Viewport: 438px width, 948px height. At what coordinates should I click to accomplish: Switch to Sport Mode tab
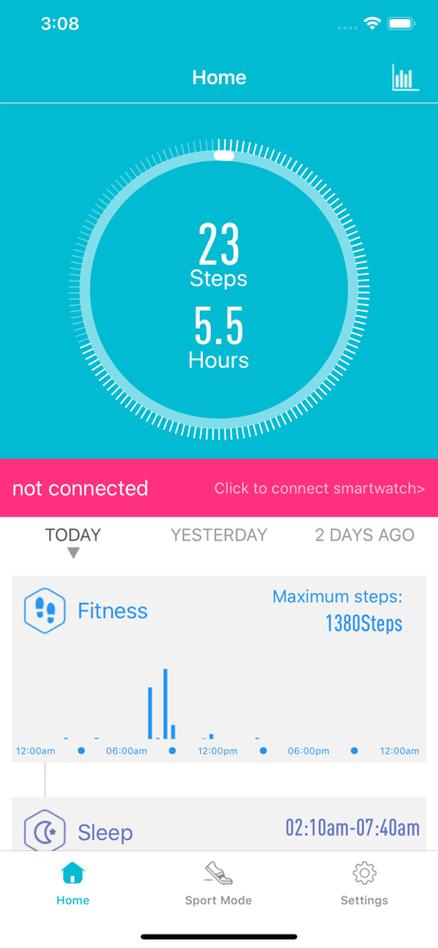[x=218, y=883]
